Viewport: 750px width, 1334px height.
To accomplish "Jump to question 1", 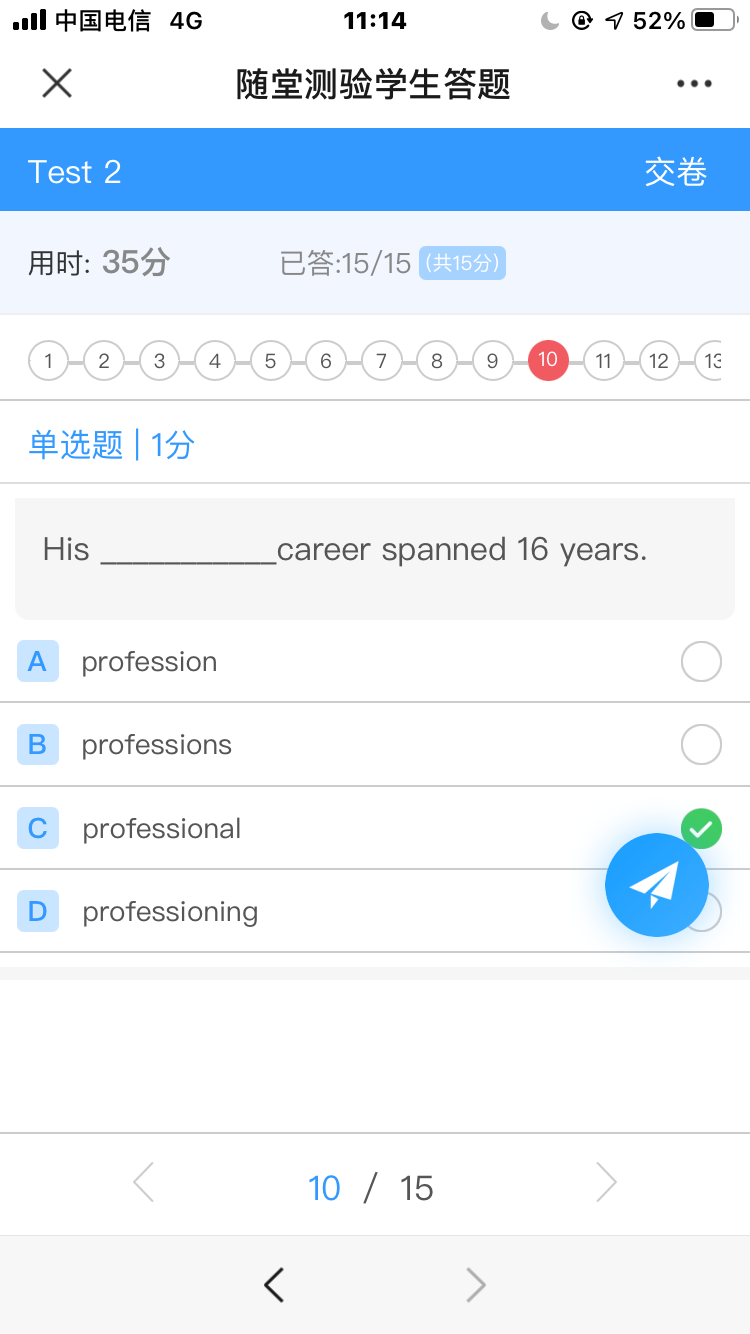I will 49,361.
